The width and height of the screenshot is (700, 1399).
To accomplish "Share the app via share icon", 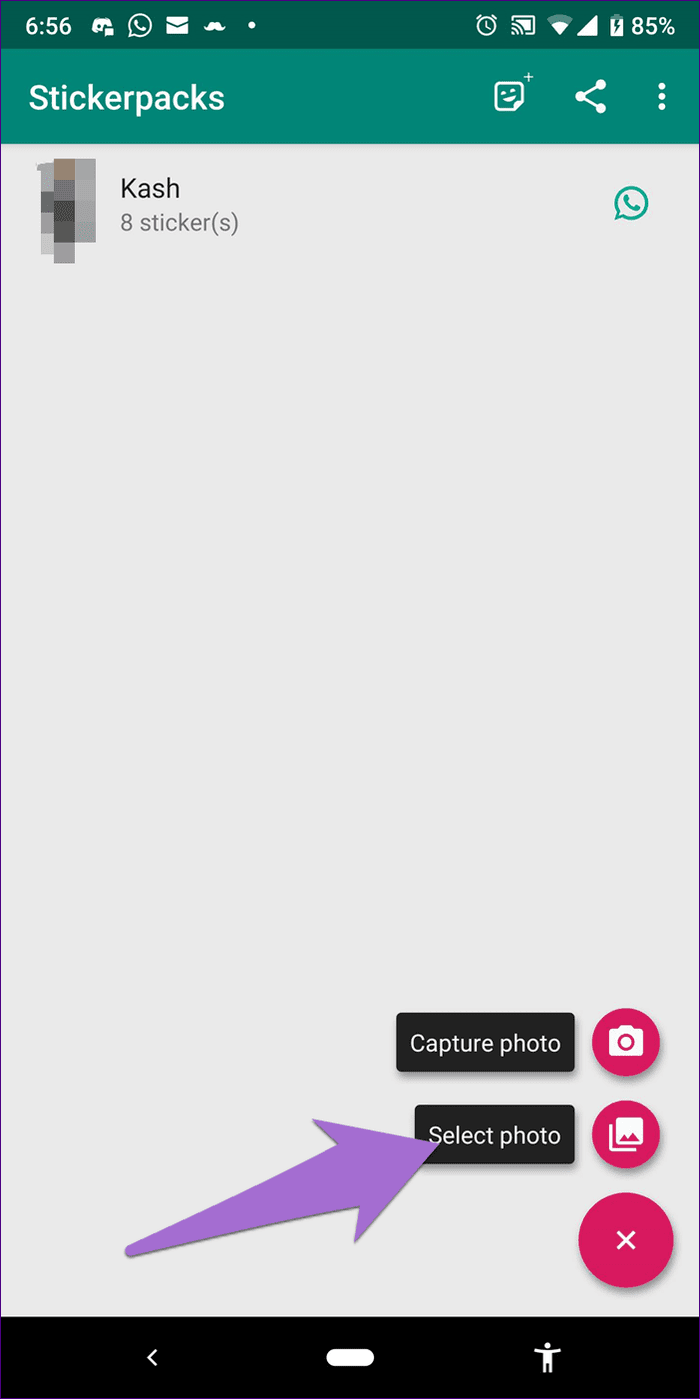I will click(590, 97).
